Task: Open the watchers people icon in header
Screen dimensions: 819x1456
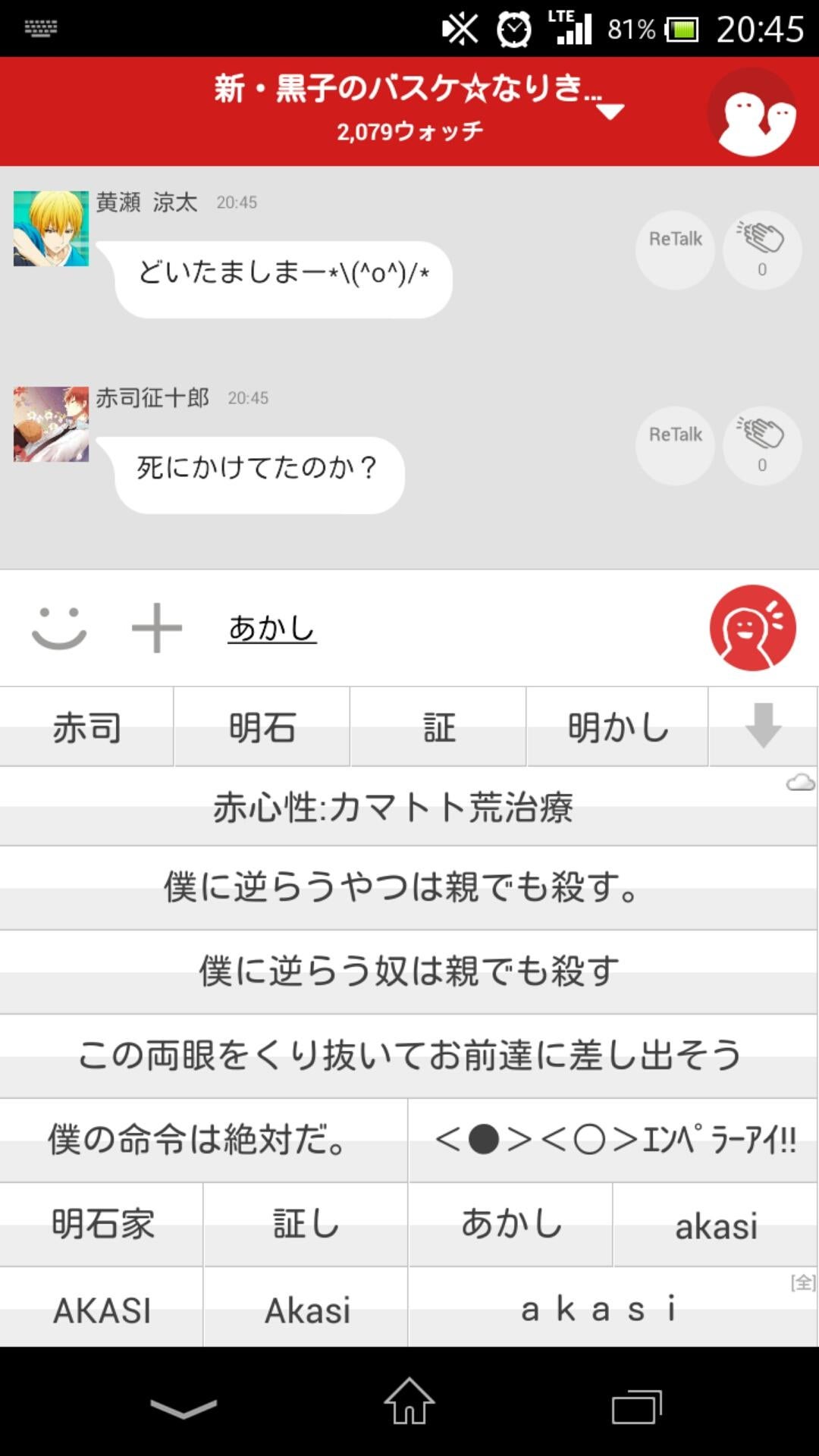Action: pyautogui.click(x=752, y=110)
